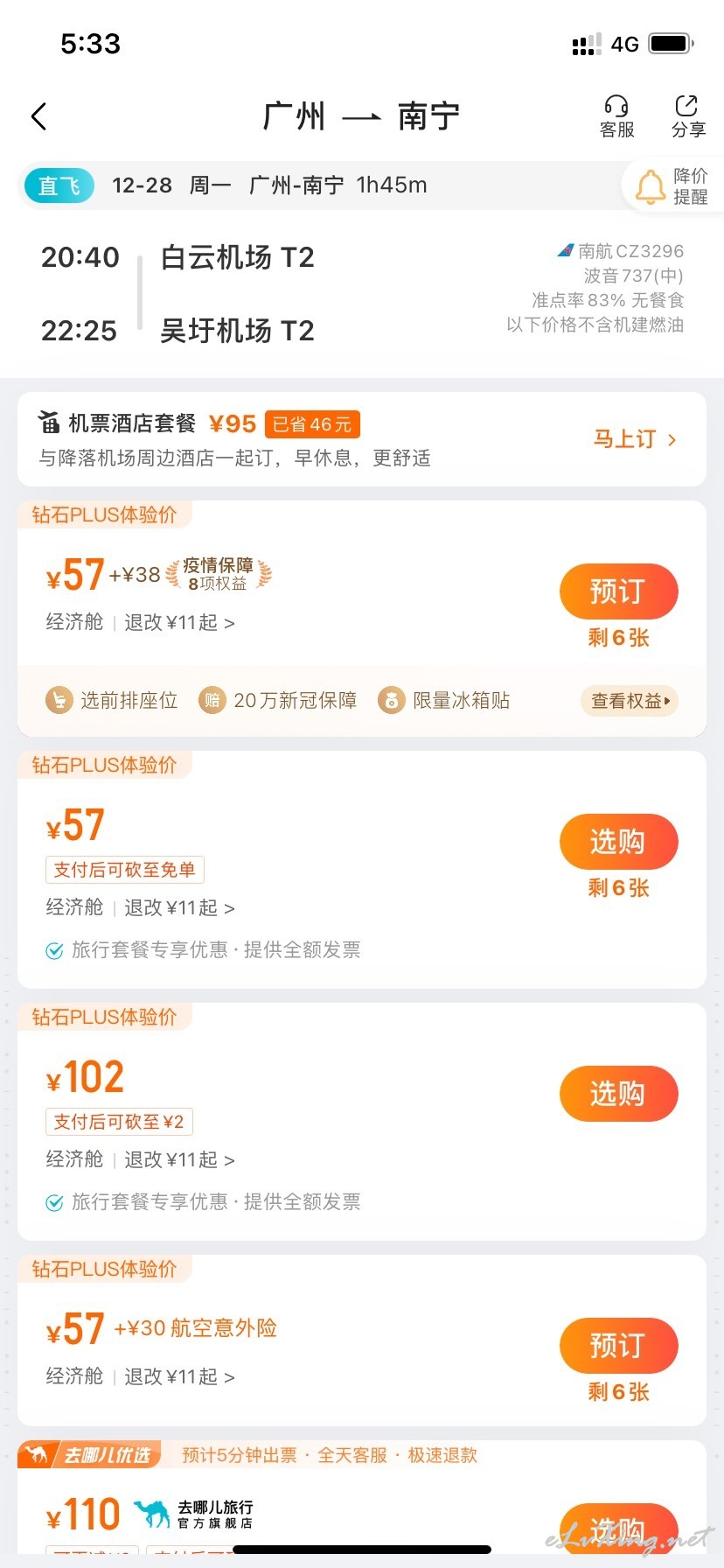Share this flight via 分享

688,116
